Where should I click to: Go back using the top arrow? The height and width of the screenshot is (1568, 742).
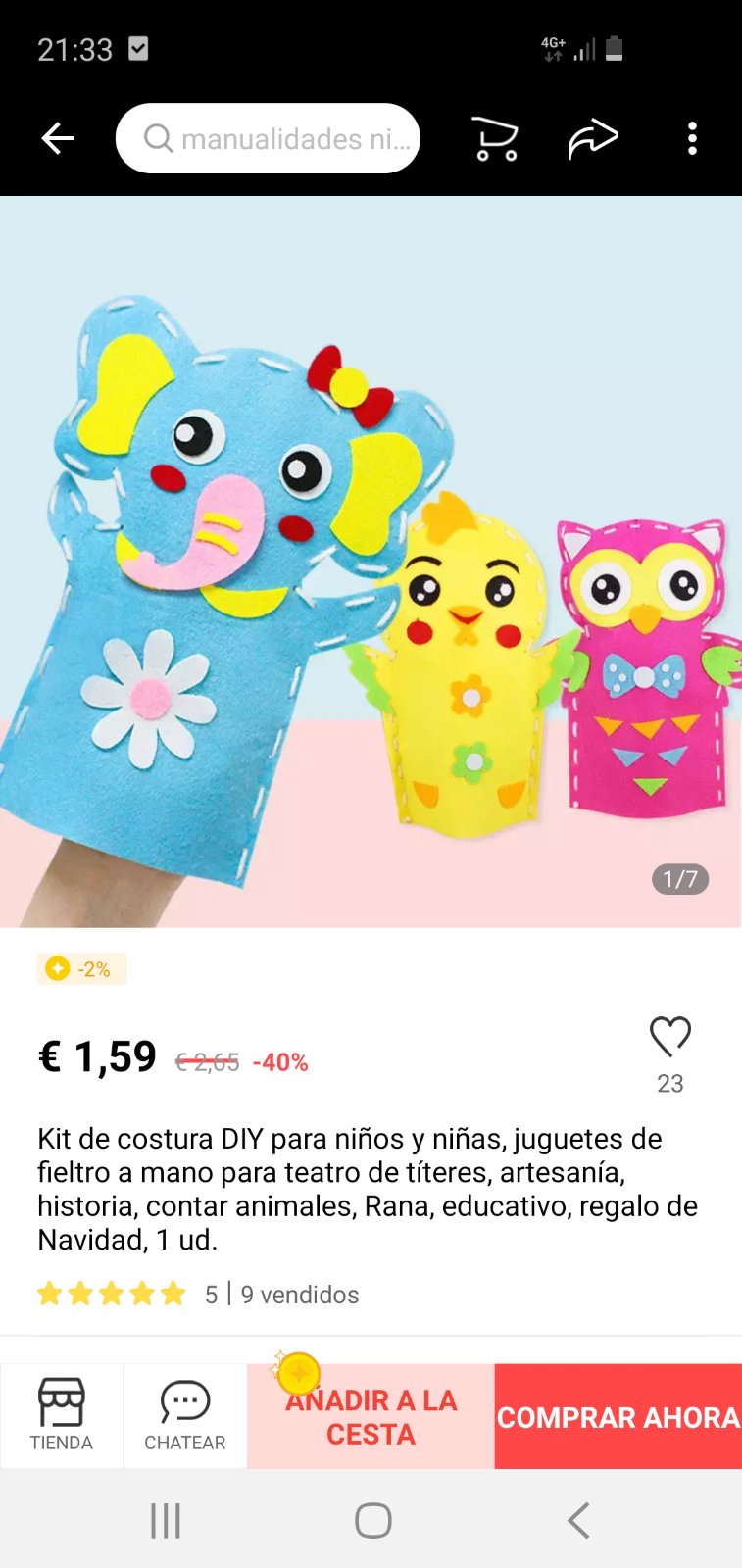[58, 139]
